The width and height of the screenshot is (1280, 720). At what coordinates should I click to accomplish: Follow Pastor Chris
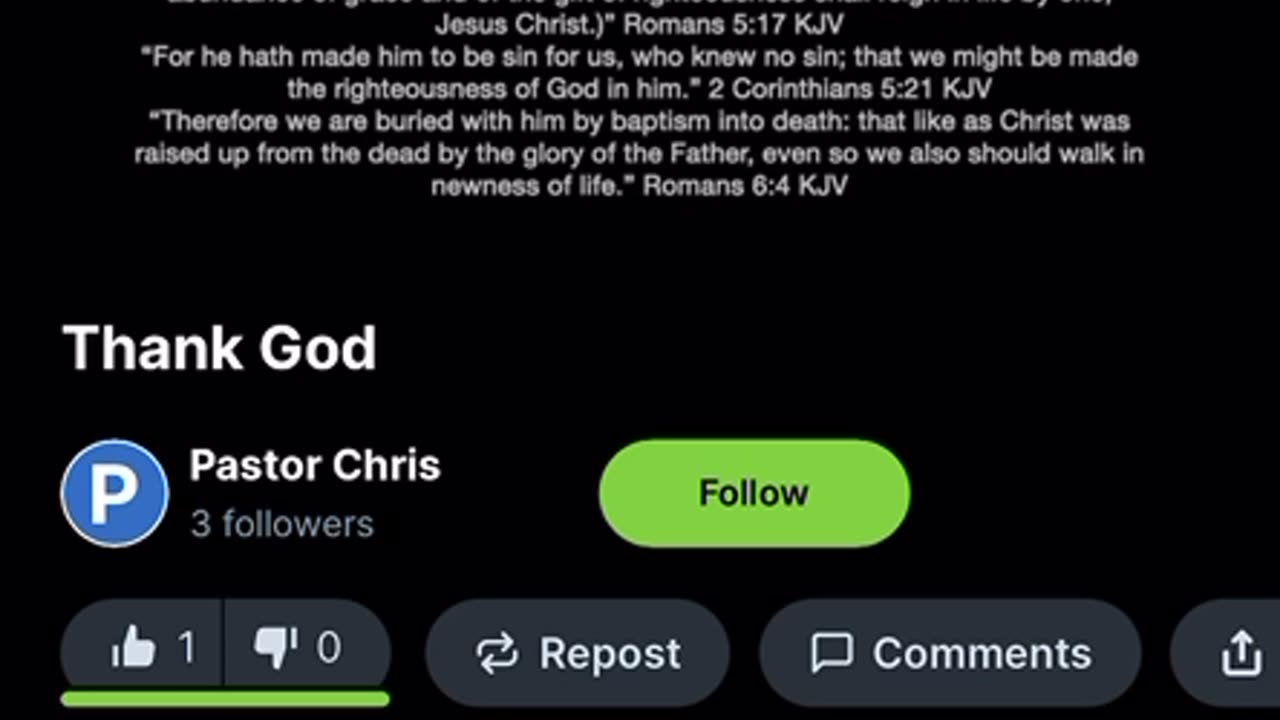tap(754, 493)
